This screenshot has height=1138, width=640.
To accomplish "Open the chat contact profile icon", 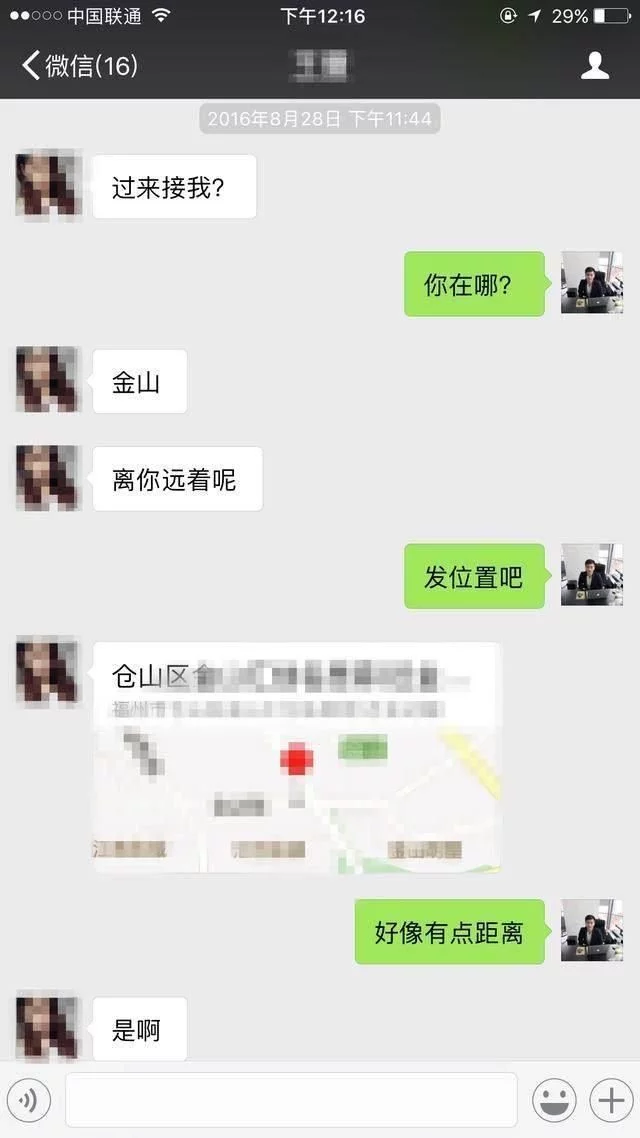I will pyautogui.click(x=595, y=66).
